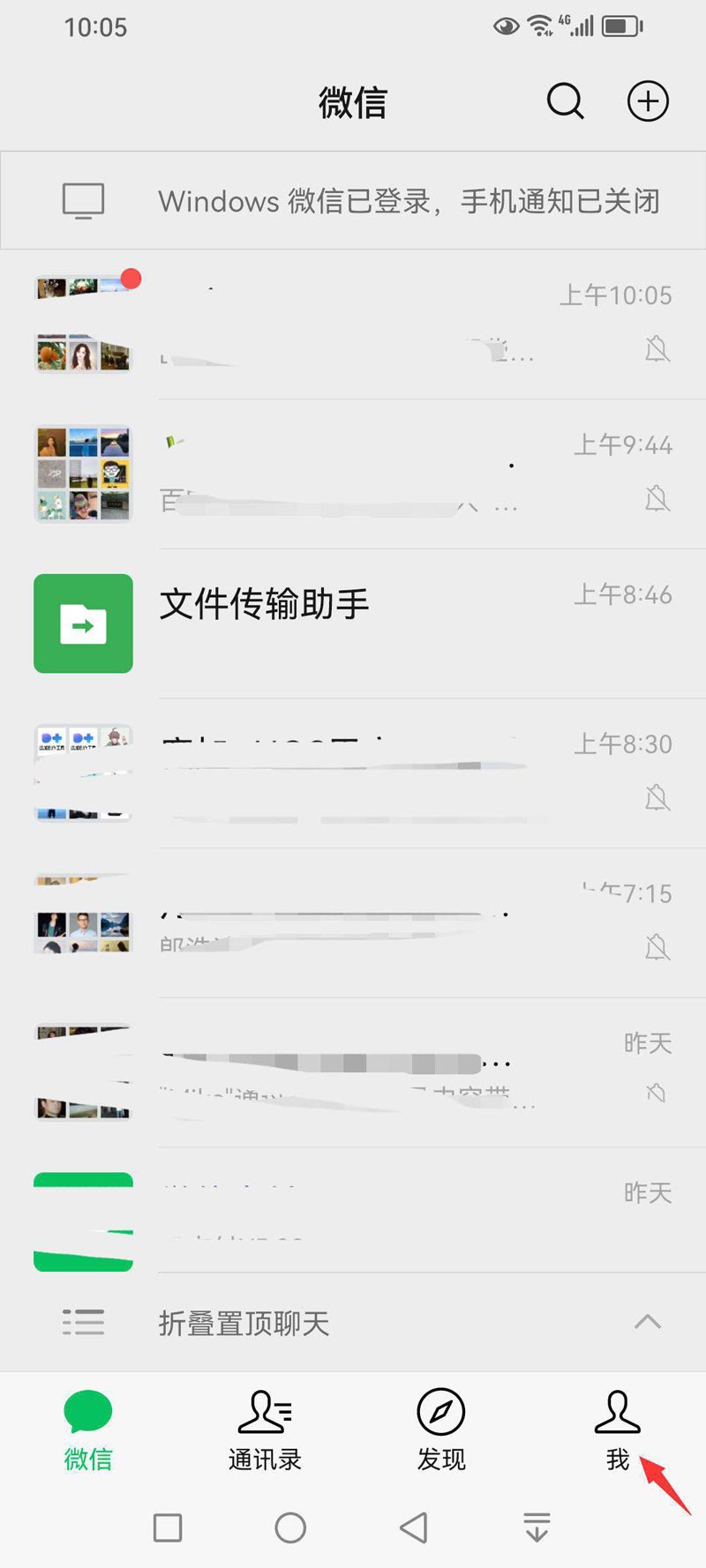Open the 文件传输助手 chat

tap(353, 623)
